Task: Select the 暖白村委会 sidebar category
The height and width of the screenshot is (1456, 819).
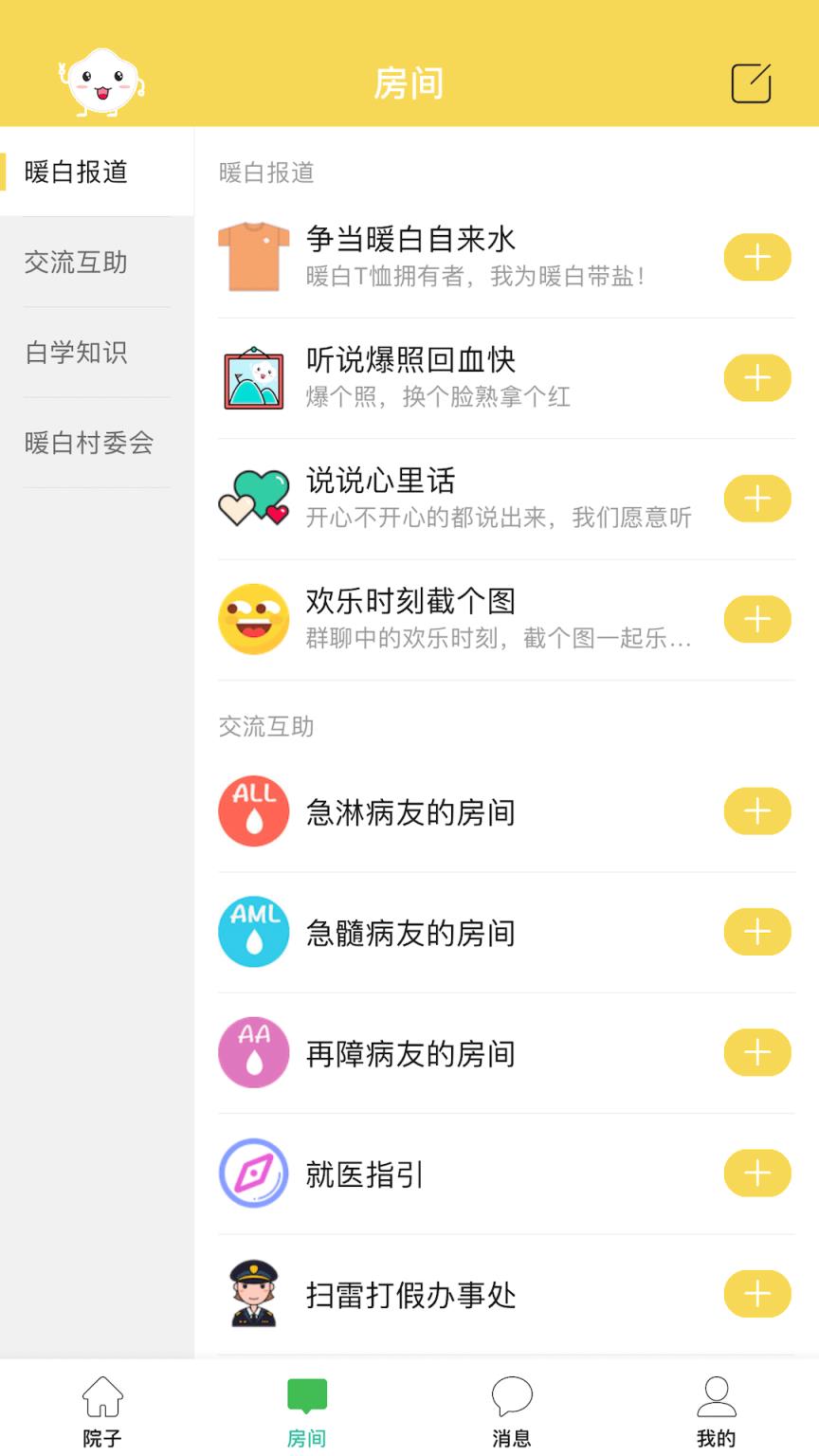Action: tap(87, 442)
